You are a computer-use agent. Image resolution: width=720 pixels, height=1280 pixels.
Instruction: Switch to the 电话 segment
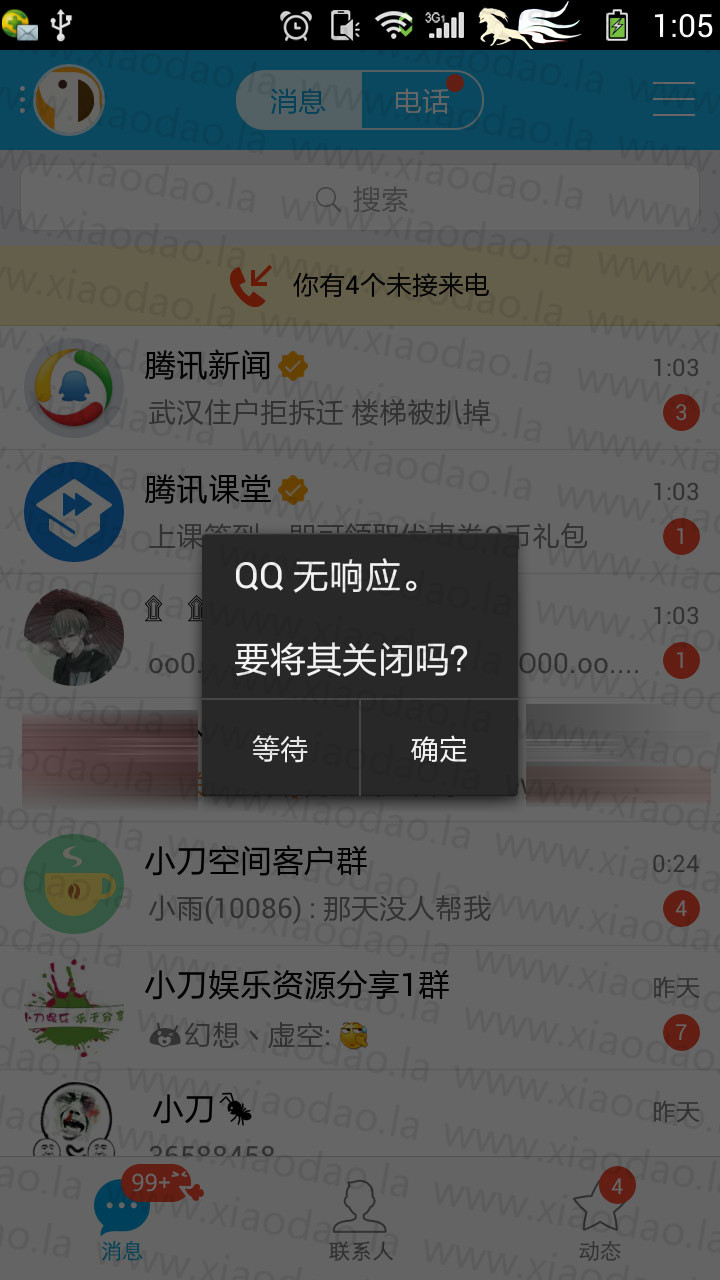(x=422, y=100)
